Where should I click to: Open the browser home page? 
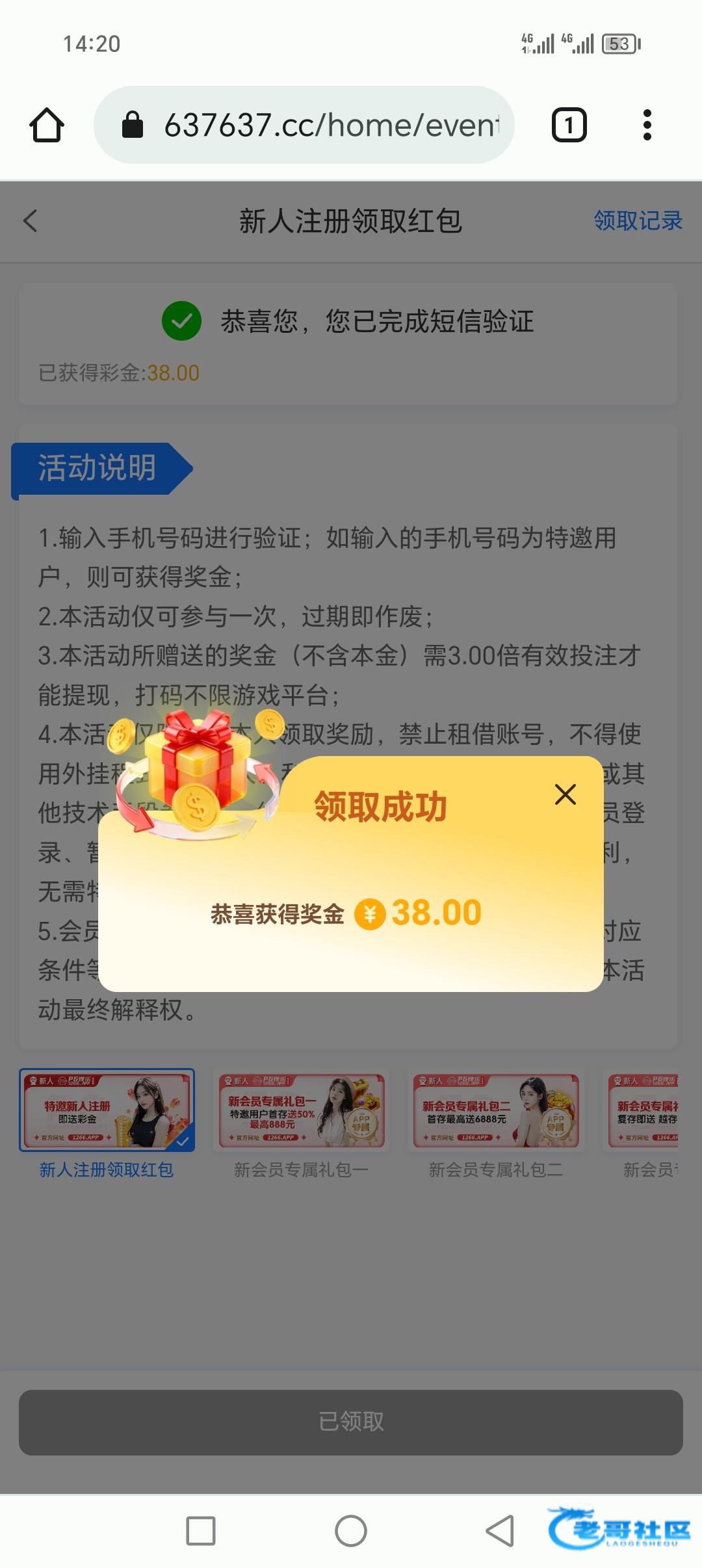(x=47, y=125)
